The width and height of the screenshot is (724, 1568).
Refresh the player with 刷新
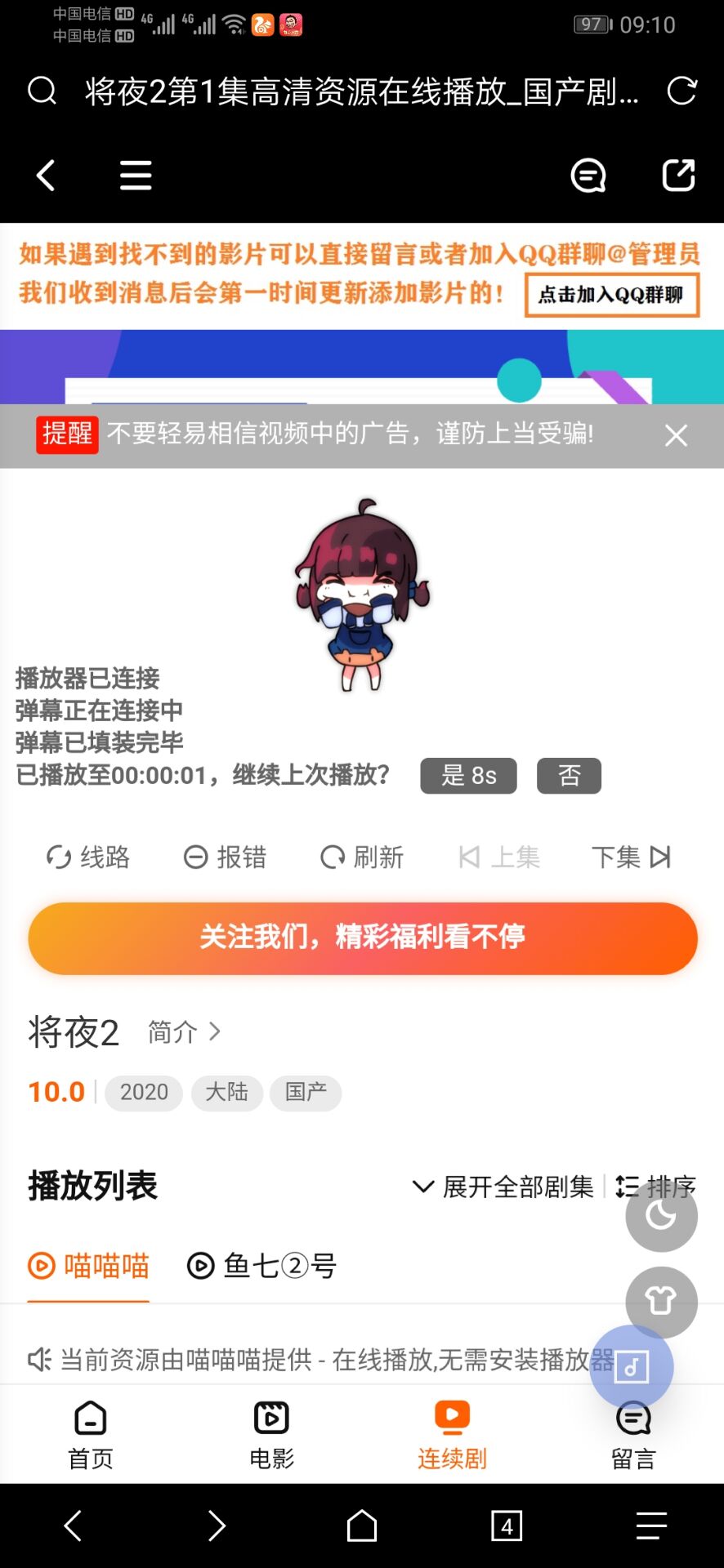(362, 857)
